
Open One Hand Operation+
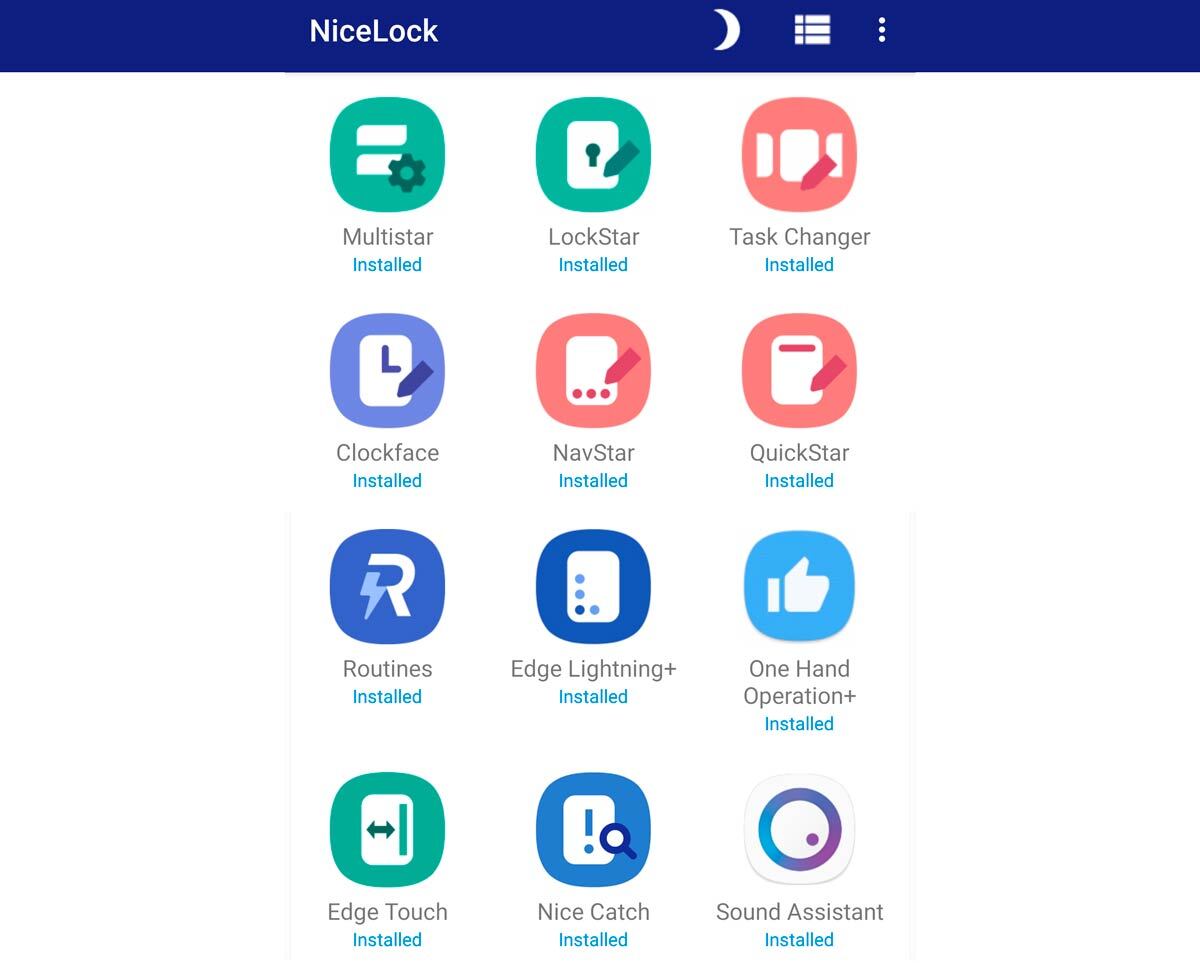799,587
